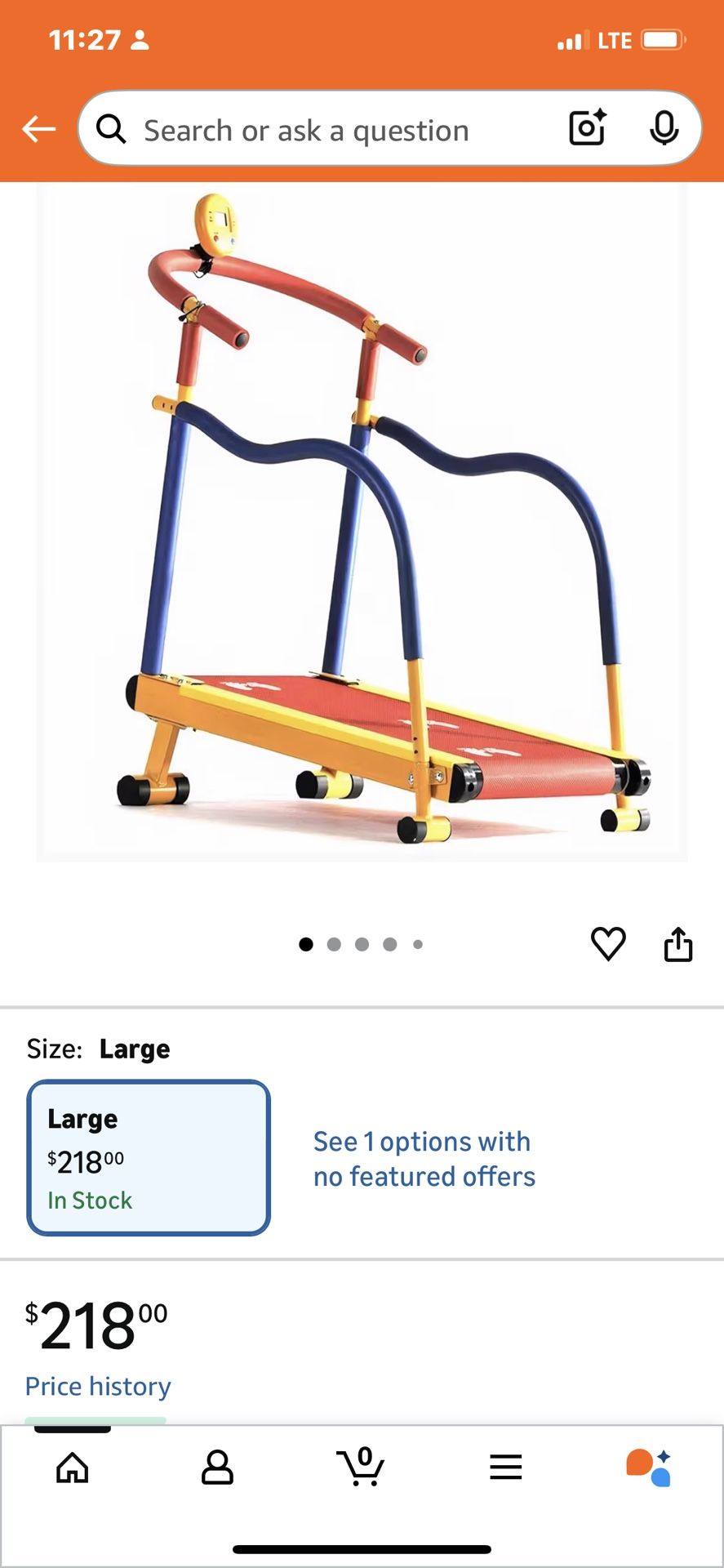Tap the third carousel dot to change image
724x1568 pixels.
[362, 943]
